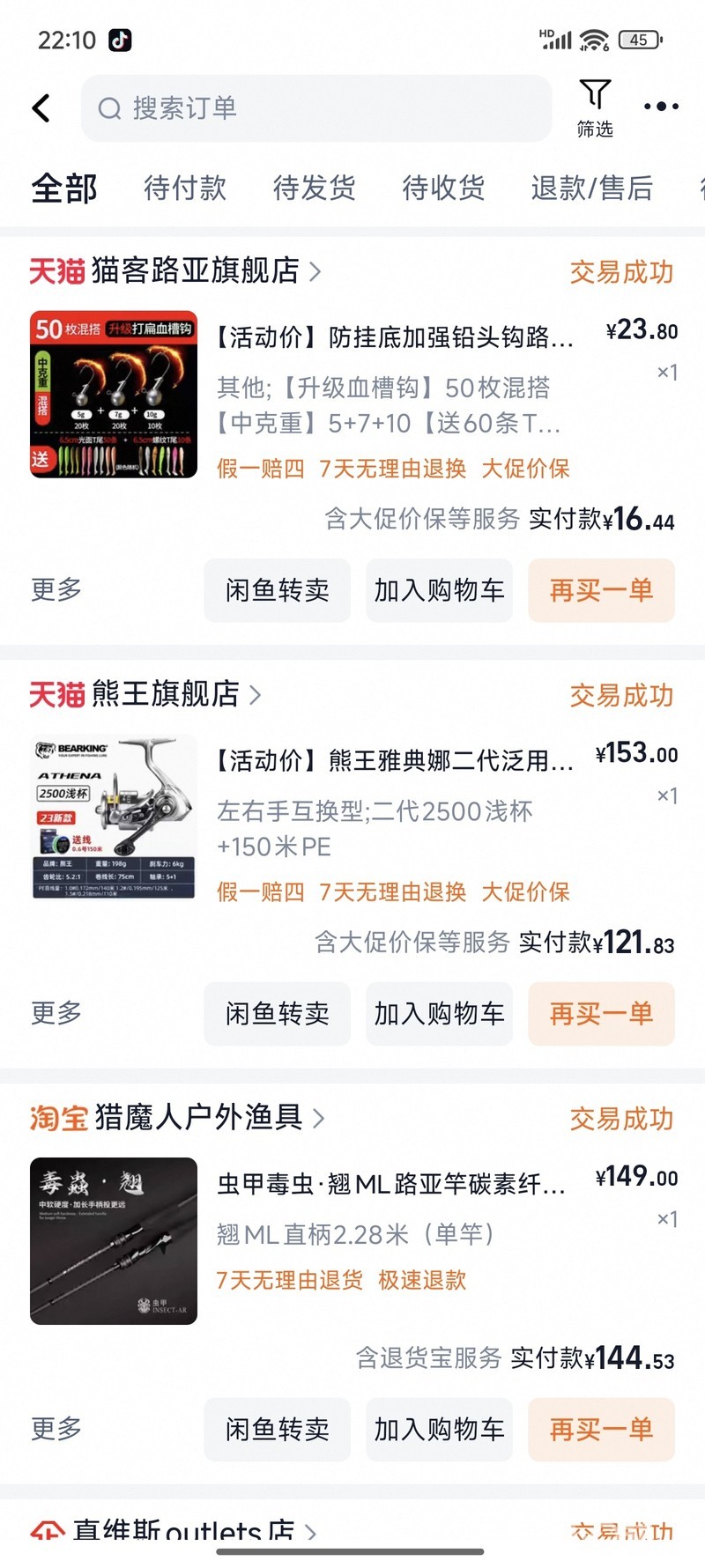Open the 筛选 filter options
Image resolution: width=705 pixels, height=1568 pixels.
595,108
